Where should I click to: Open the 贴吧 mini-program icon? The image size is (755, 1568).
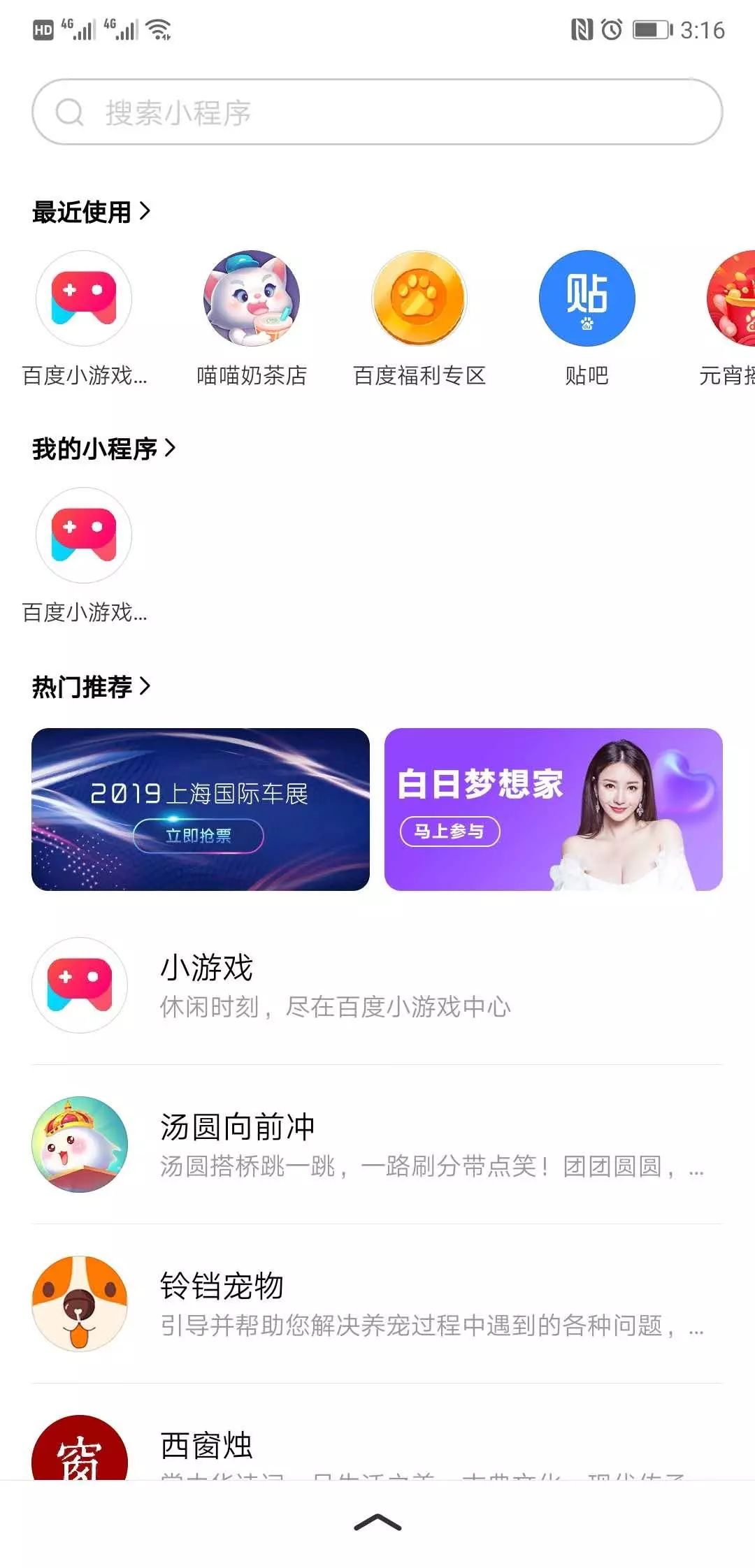[587, 298]
